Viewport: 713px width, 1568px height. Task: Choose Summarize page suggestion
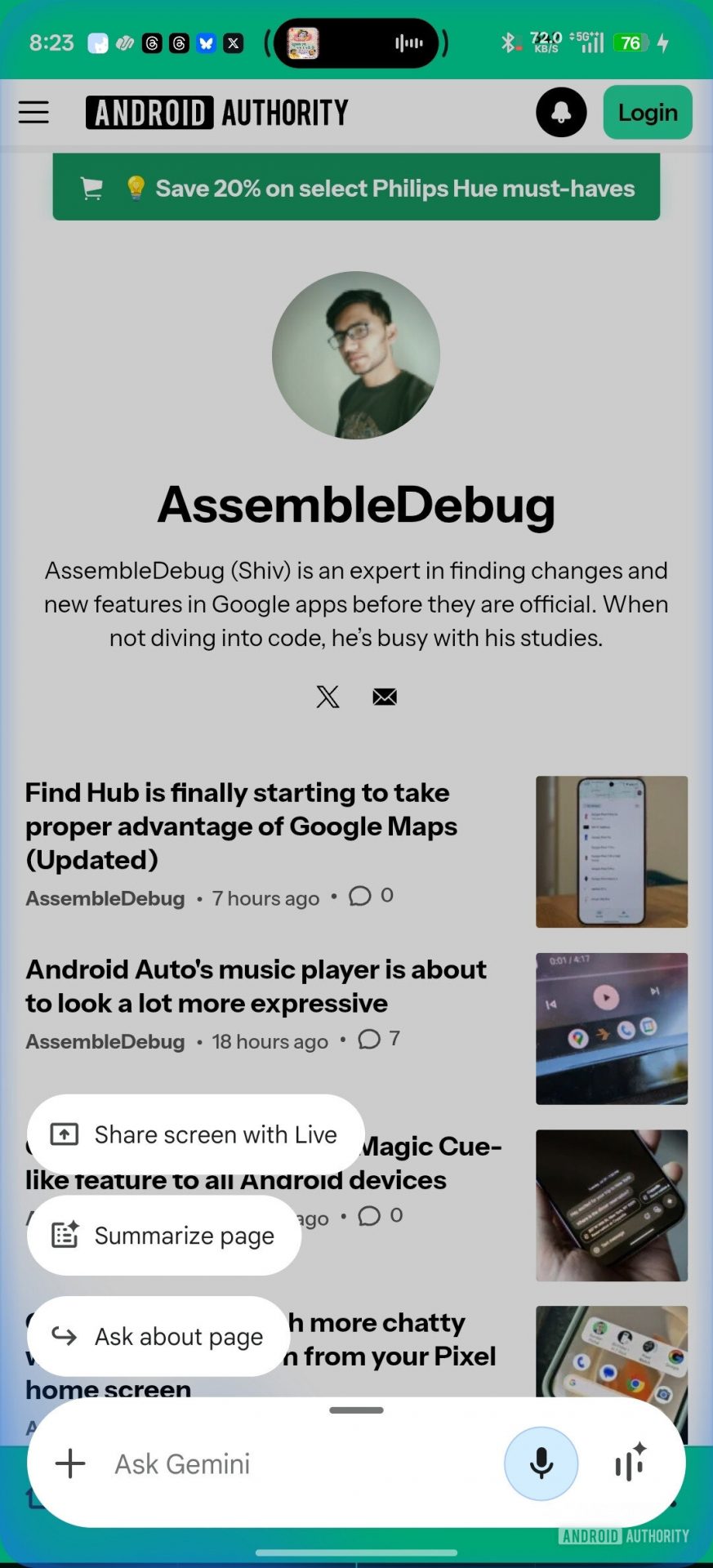point(164,1236)
